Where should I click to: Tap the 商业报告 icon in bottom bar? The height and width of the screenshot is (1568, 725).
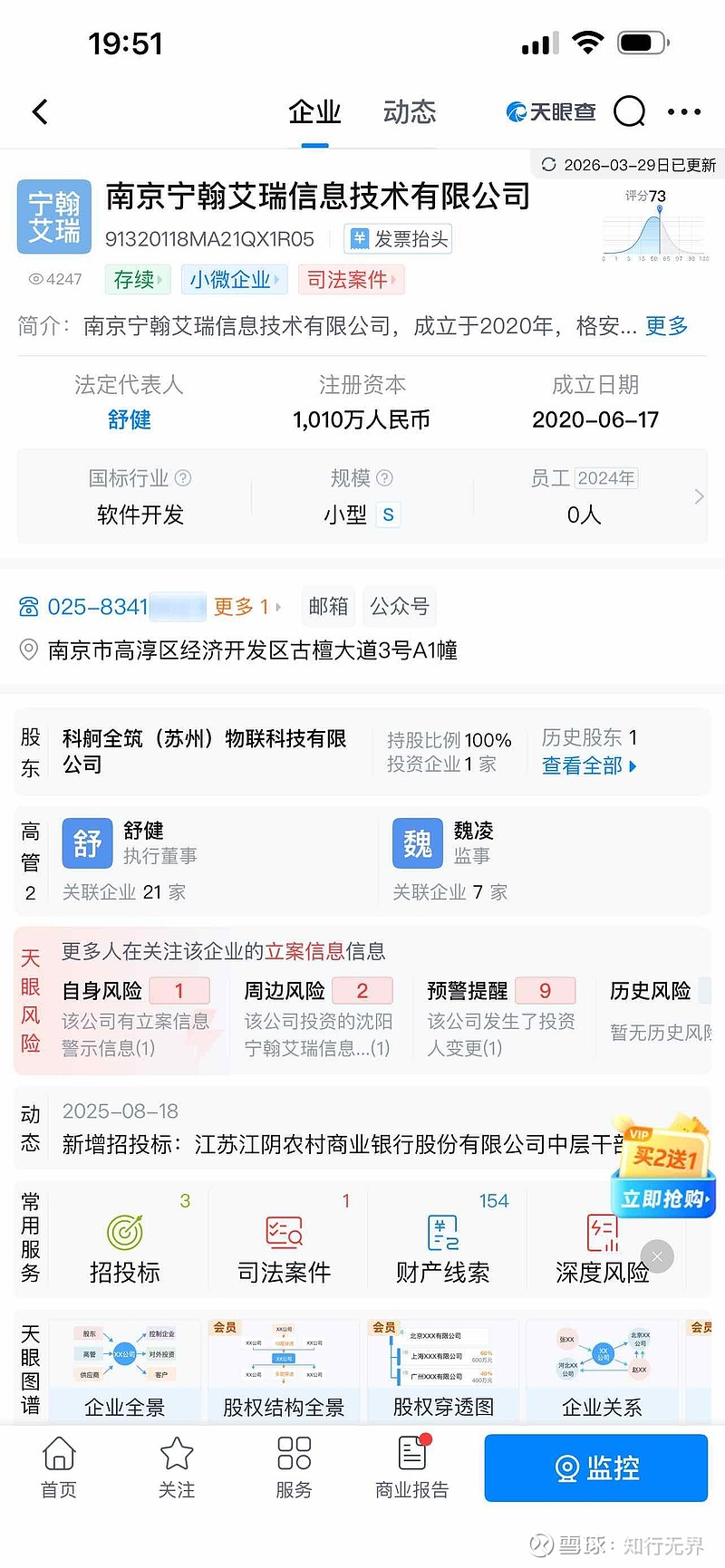pyautogui.click(x=411, y=1467)
